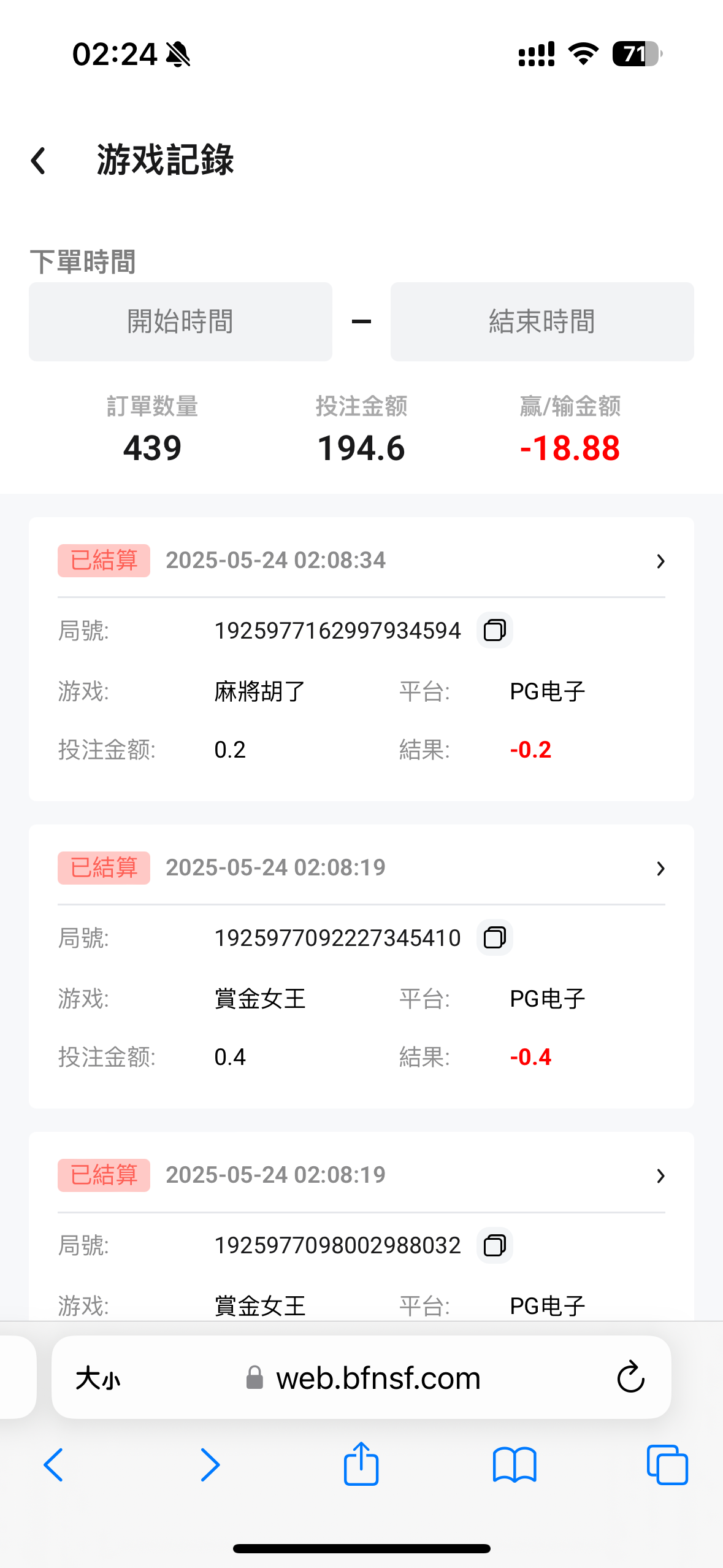Viewport: 723px width, 1568px height.
Task: Copy round number 1925977092227345410
Action: point(495,937)
